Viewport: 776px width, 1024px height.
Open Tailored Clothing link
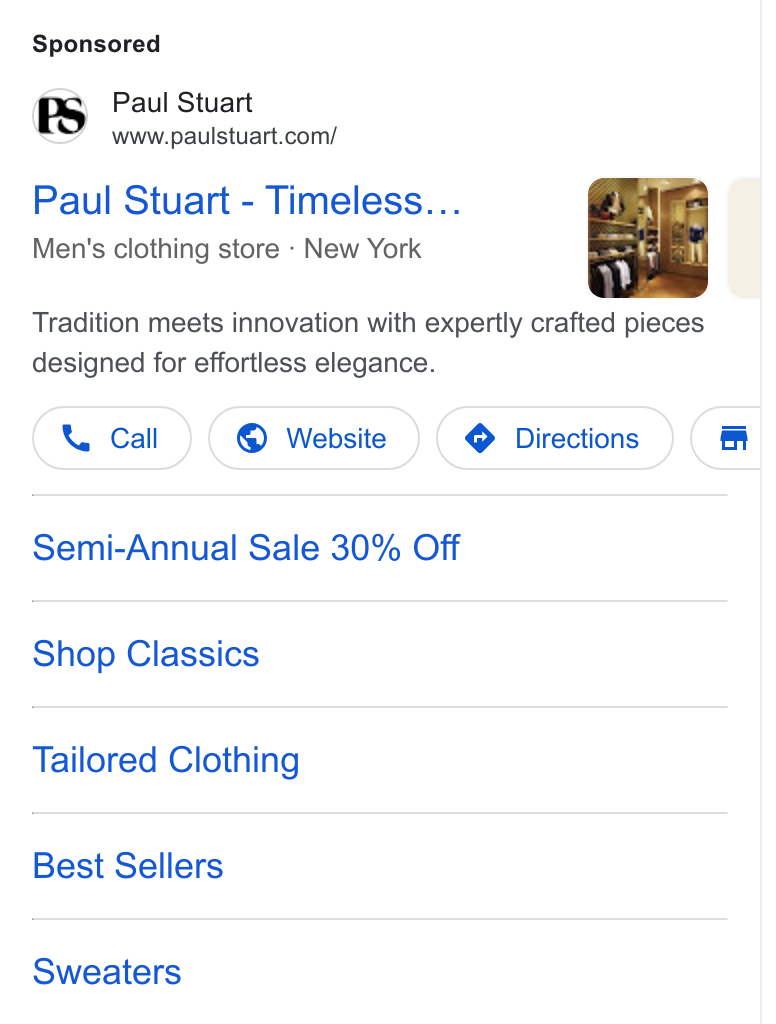[x=166, y=760]
